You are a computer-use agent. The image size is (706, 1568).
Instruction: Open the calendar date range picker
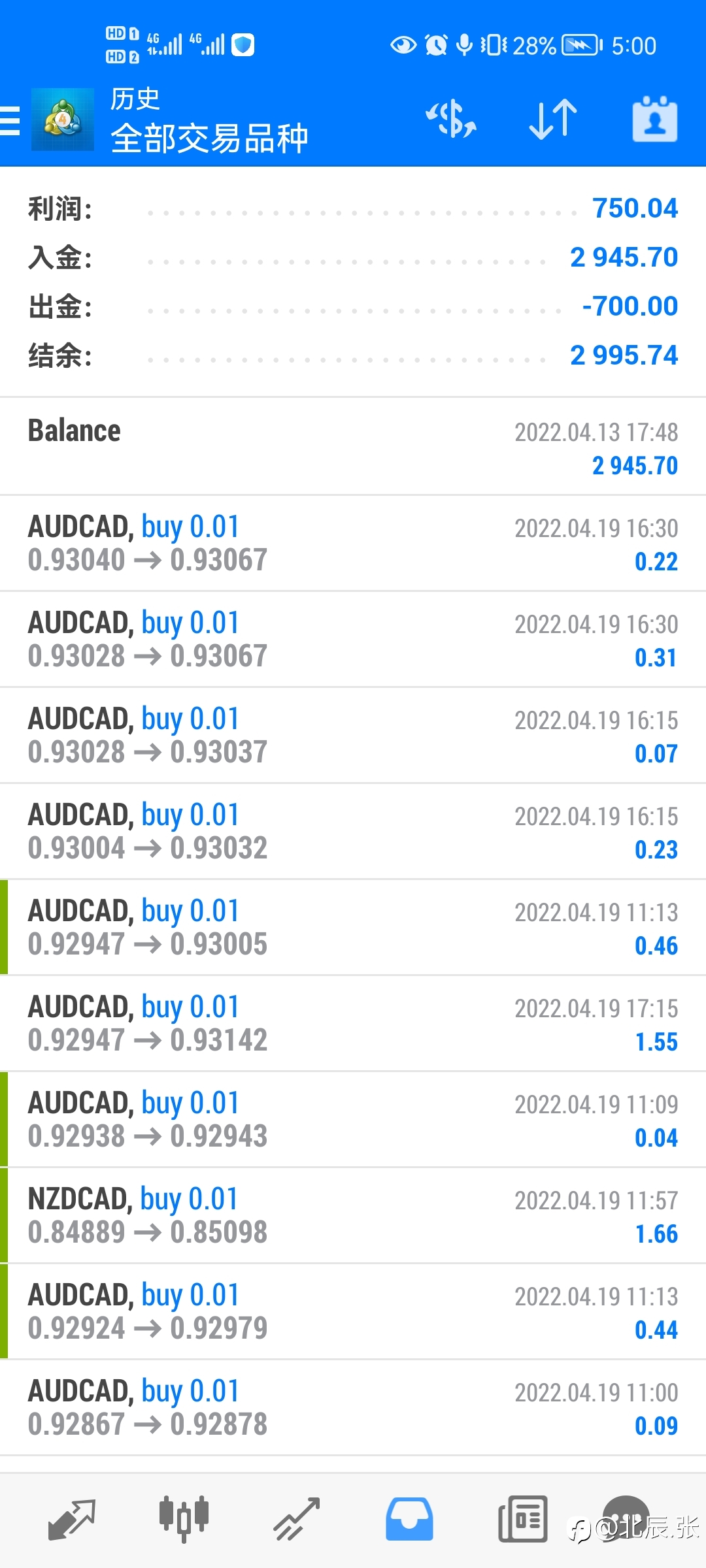[655, 120]
